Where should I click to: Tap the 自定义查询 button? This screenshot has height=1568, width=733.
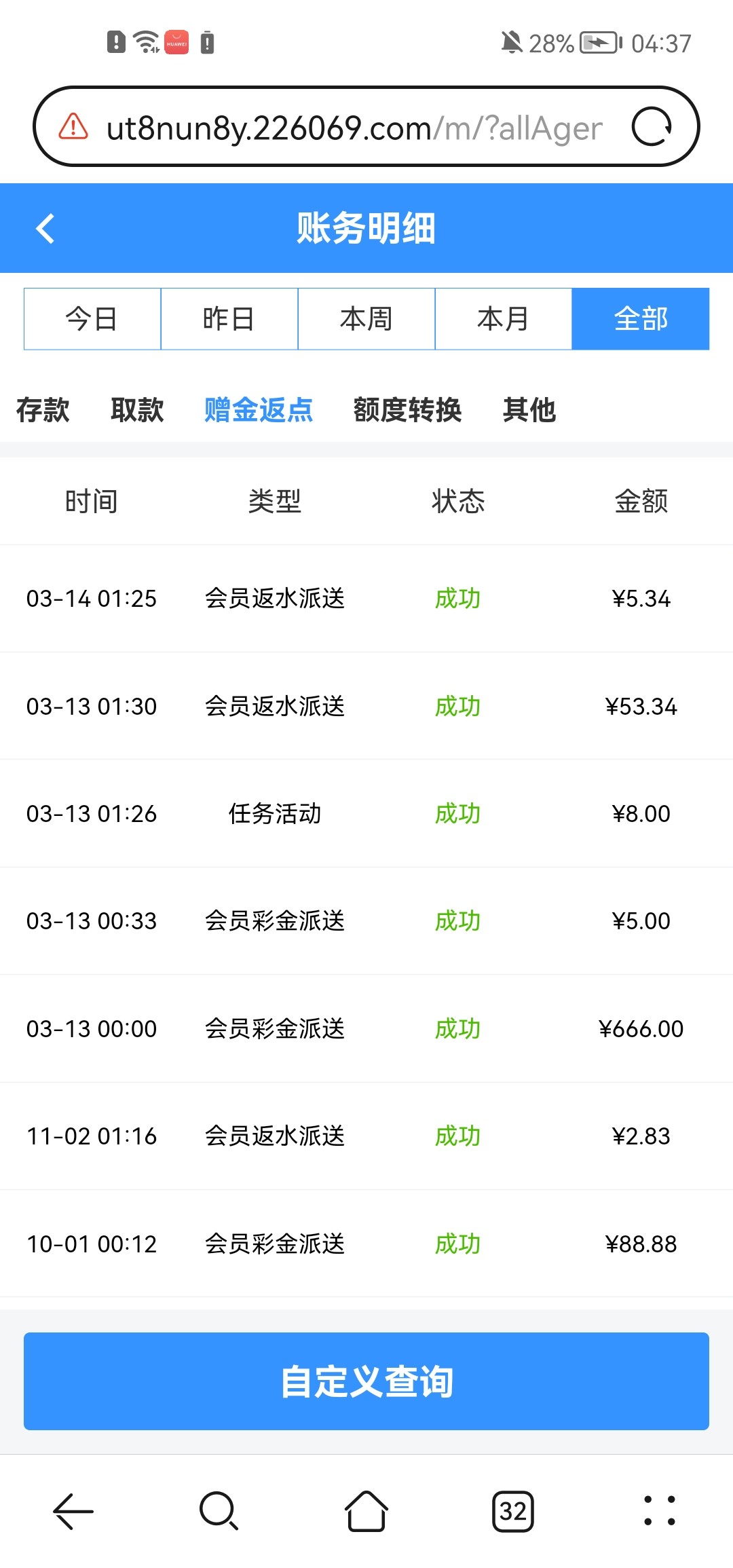[366, 1381]
